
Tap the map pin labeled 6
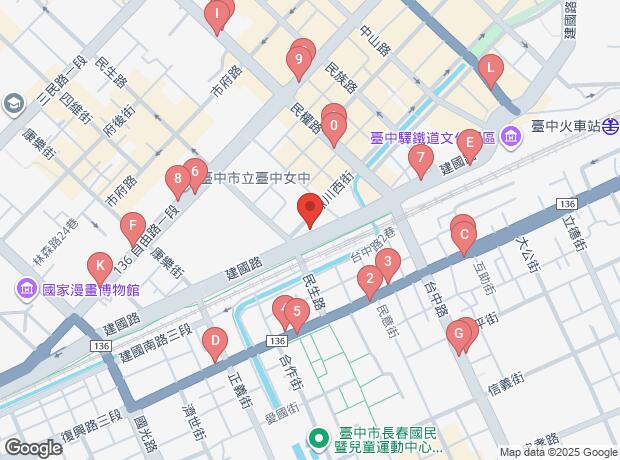195,172
